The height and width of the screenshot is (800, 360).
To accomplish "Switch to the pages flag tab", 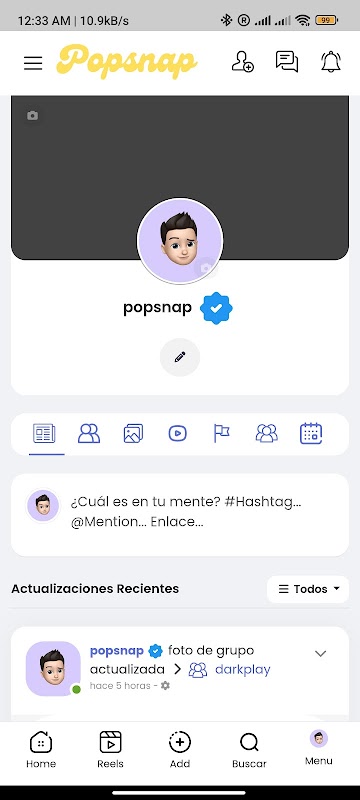I will coord(222,434).
